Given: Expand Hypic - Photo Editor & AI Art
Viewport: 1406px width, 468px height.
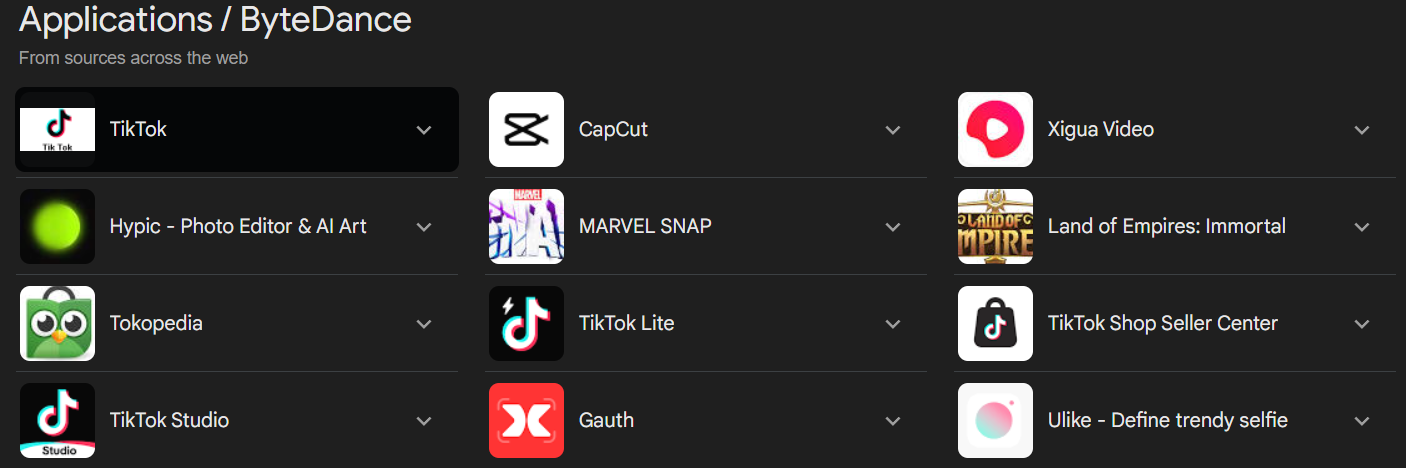Looking at the screenshot, I should (x=423, y=227).
